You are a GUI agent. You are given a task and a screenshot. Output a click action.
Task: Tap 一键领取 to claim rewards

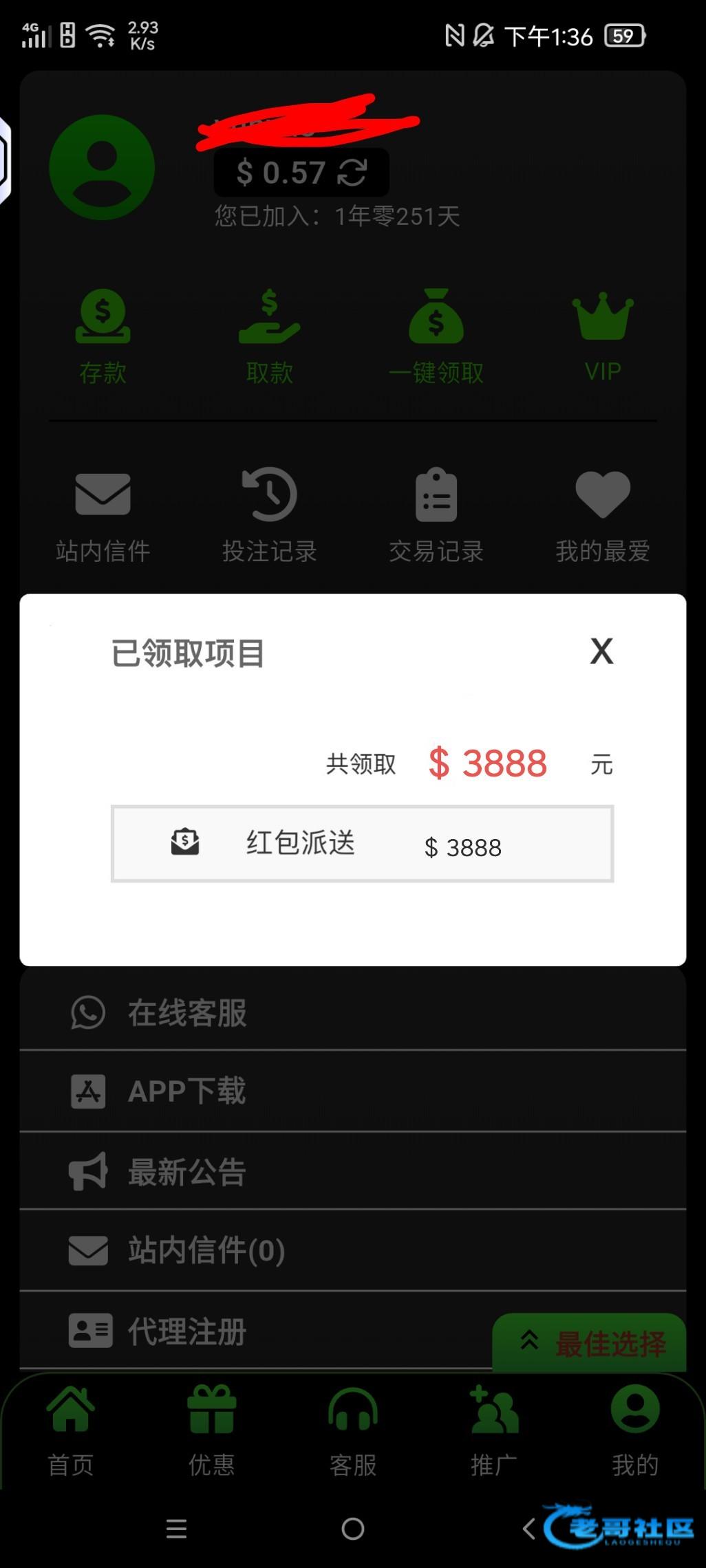436,336
